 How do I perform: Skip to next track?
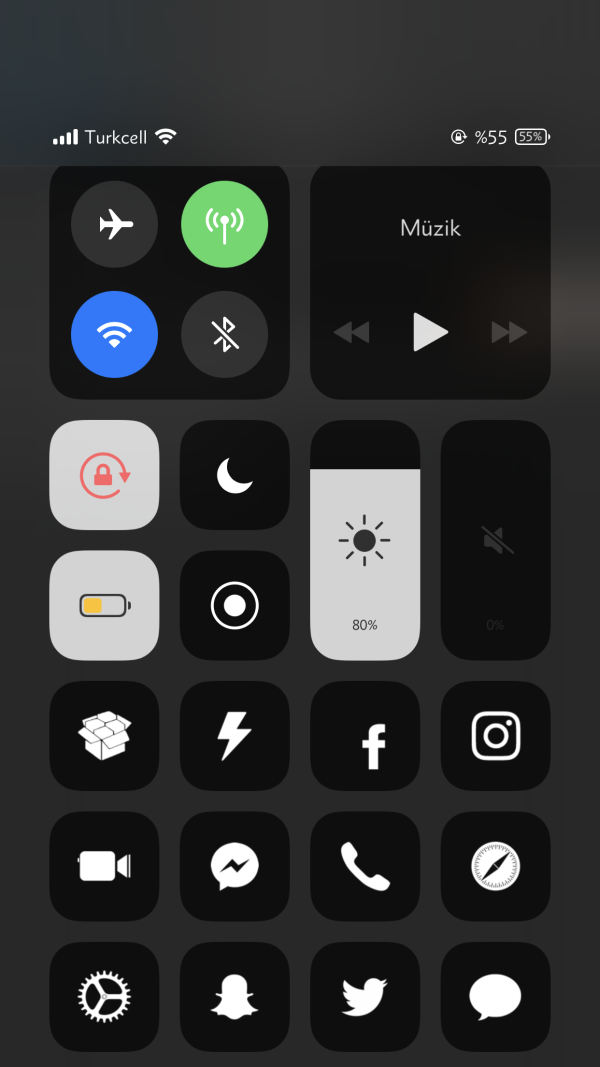(x=509, y=332)
